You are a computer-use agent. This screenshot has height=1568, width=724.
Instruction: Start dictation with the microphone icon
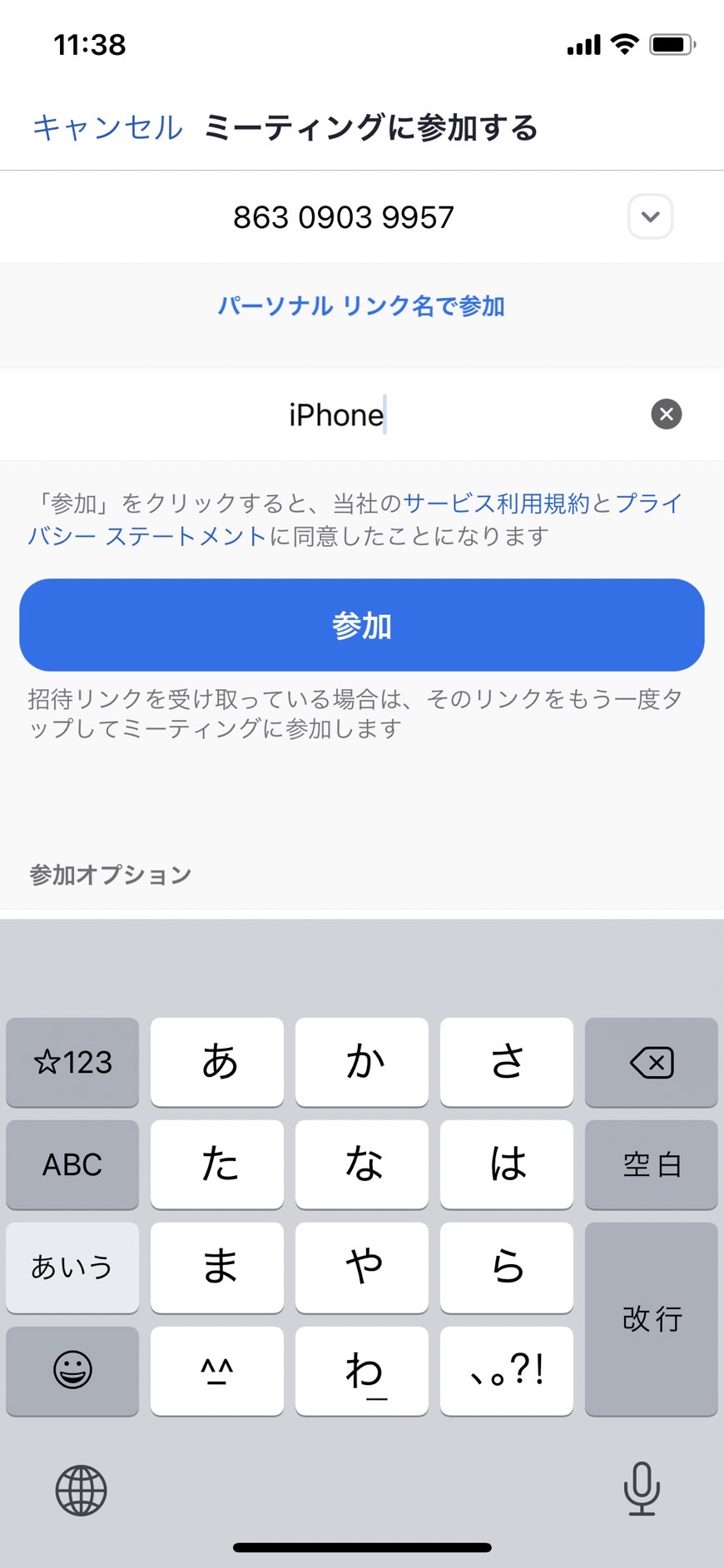(642, 1488)
